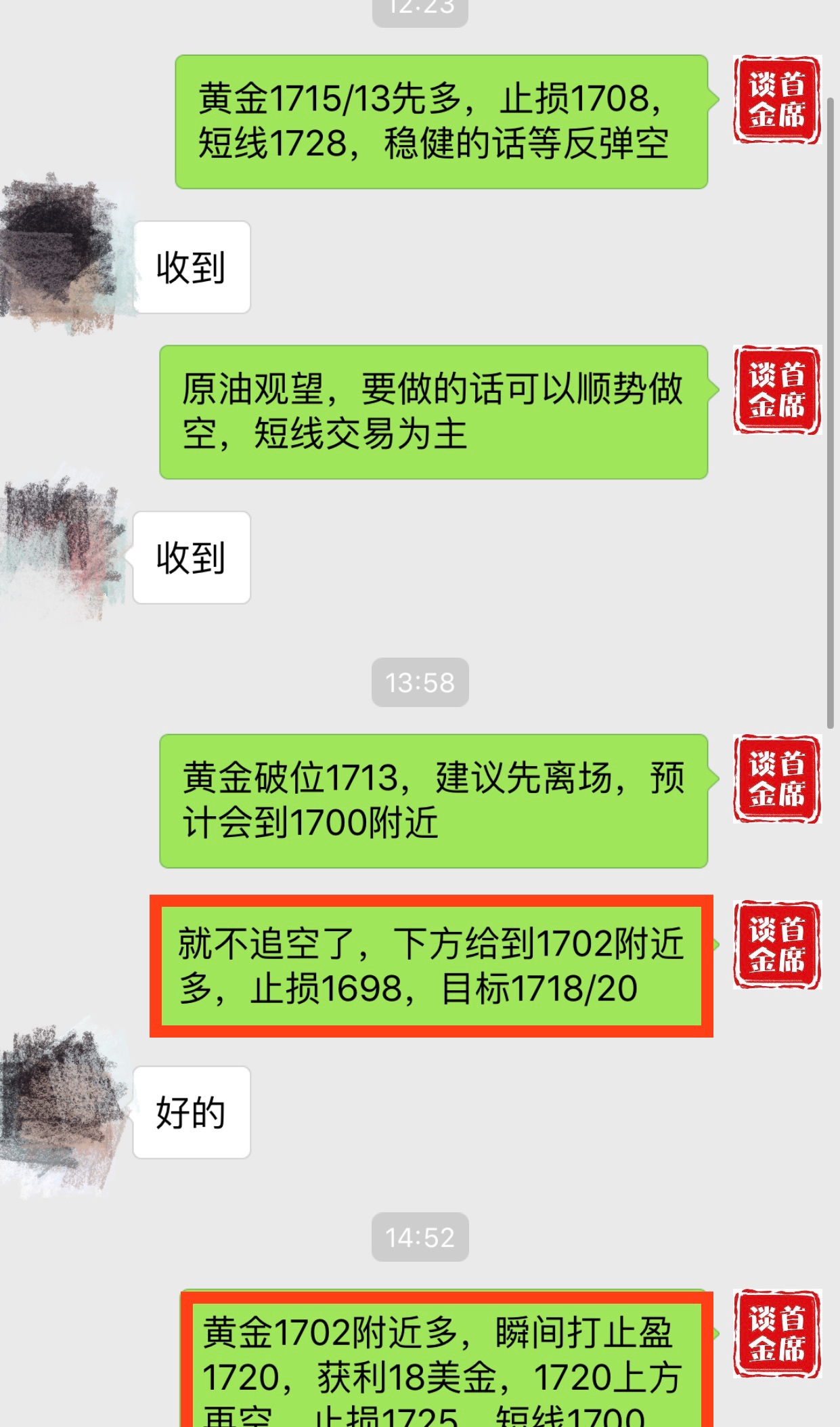The height and width of the screenshot is (1427, 840).
Task: Tap blurred avatar beside the first 收到 reply
Action: (x=64, y=254)
